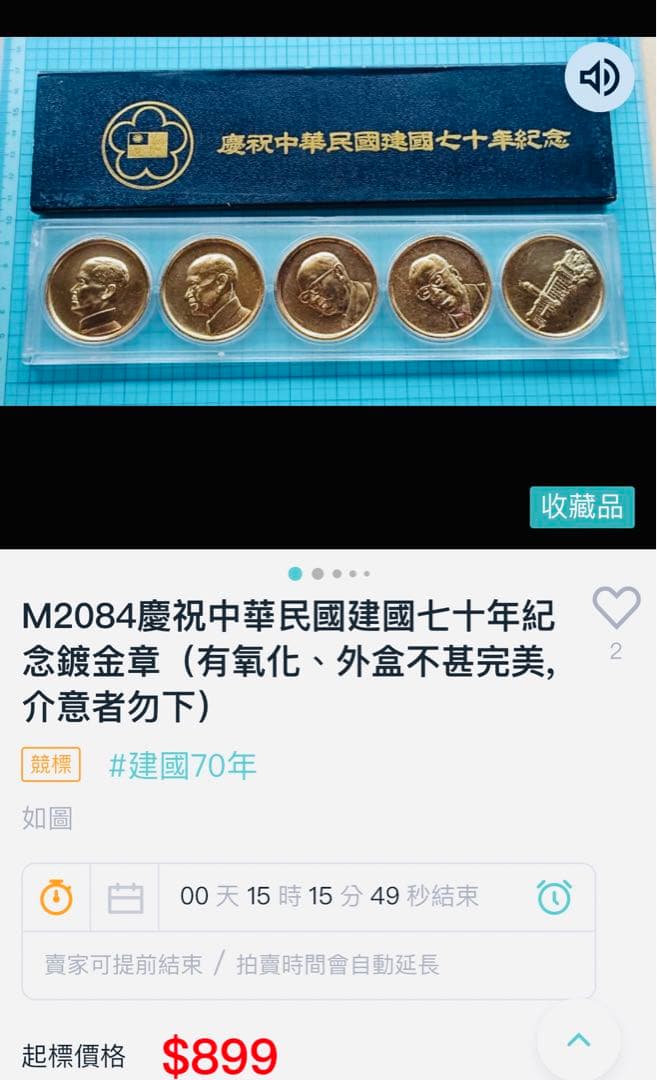Open the 收藏品 category tag

[582, 507]
